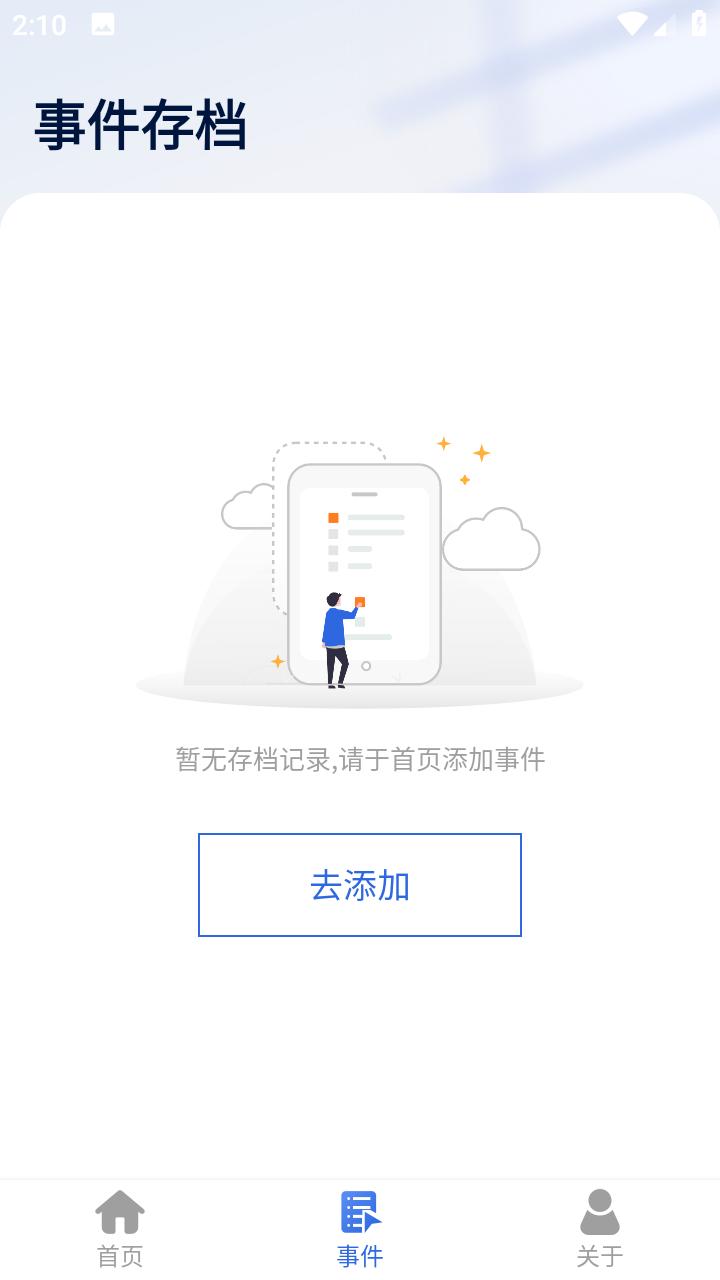
Task: Open the 关于 profile icon at bottom right
Action: click(x=600, y=1213)
